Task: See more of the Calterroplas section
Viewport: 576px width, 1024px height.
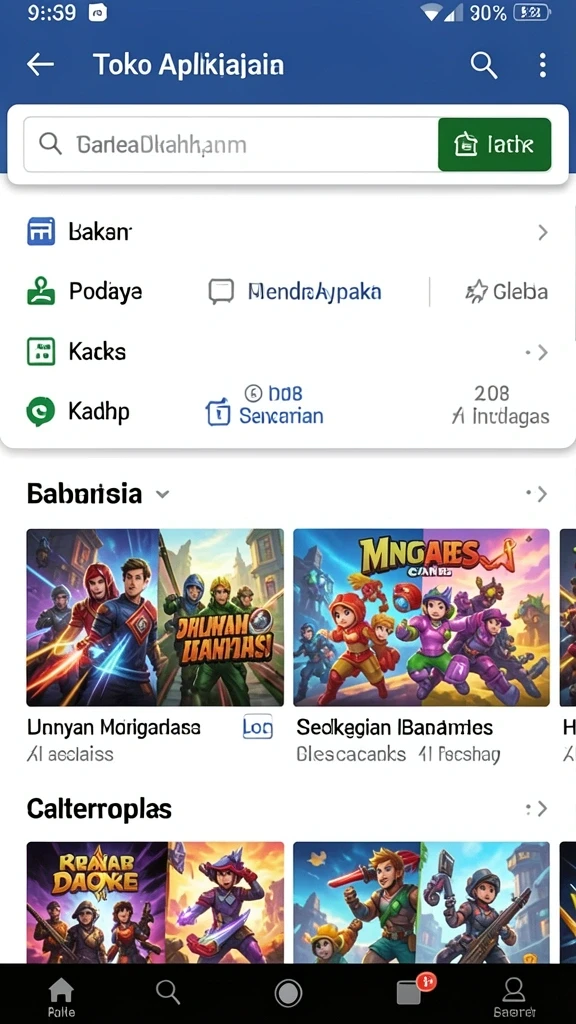Action: [x=537, y=810]
